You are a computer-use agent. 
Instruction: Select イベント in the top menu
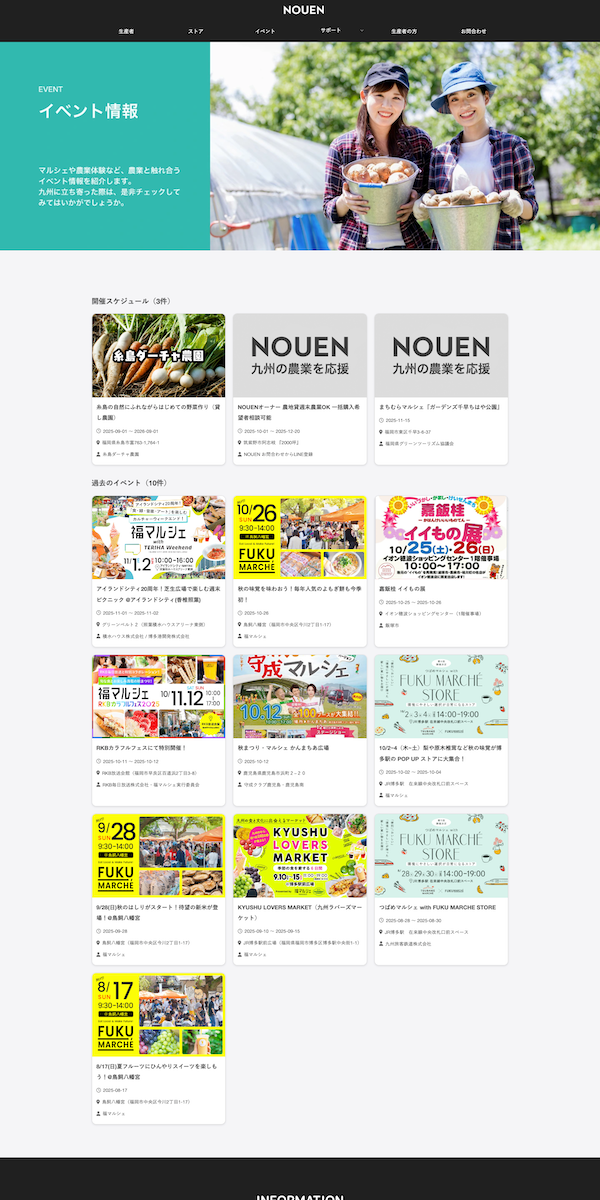point(265,31)
